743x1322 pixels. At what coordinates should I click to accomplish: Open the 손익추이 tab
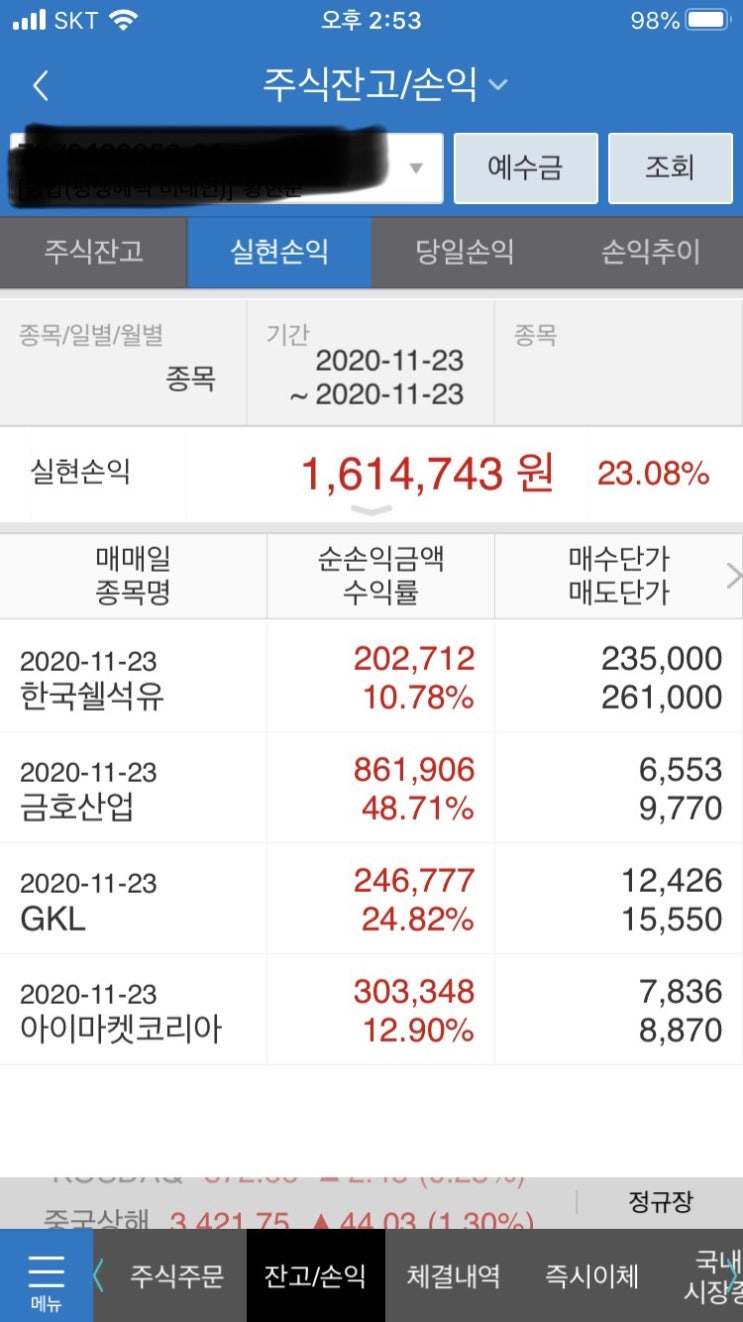[651, 252]
